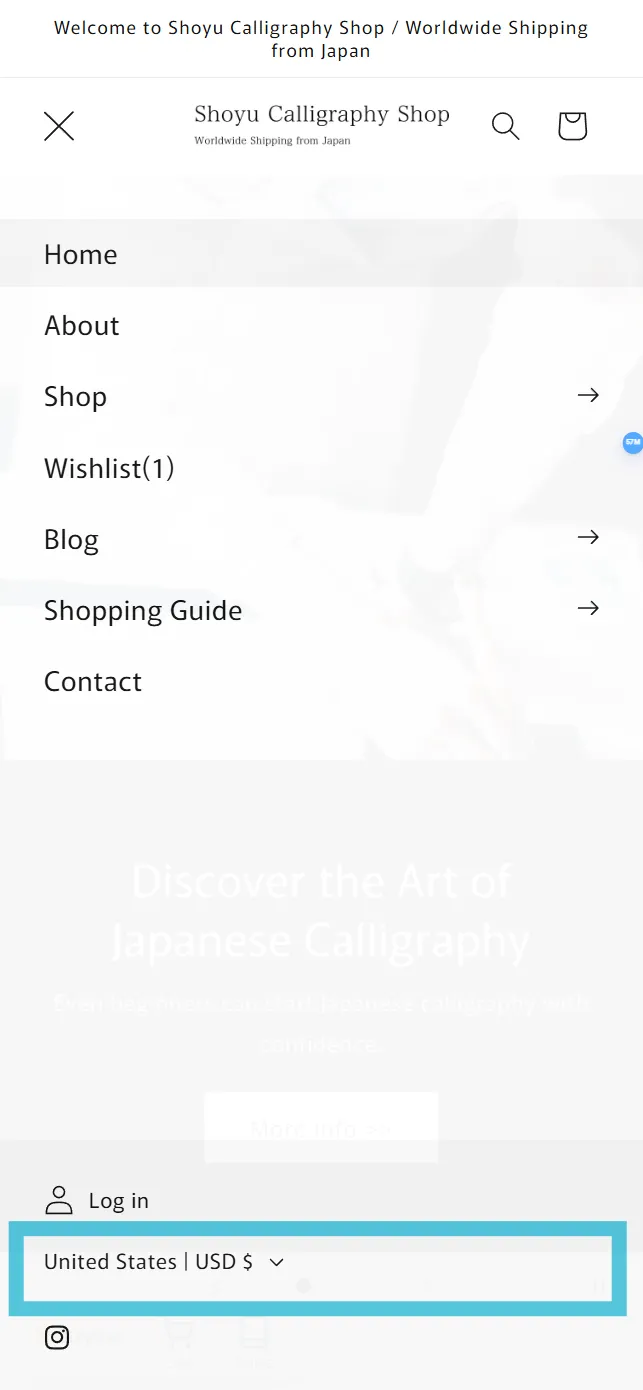Open the About page

pyautogui.click(x=82, y=326)
